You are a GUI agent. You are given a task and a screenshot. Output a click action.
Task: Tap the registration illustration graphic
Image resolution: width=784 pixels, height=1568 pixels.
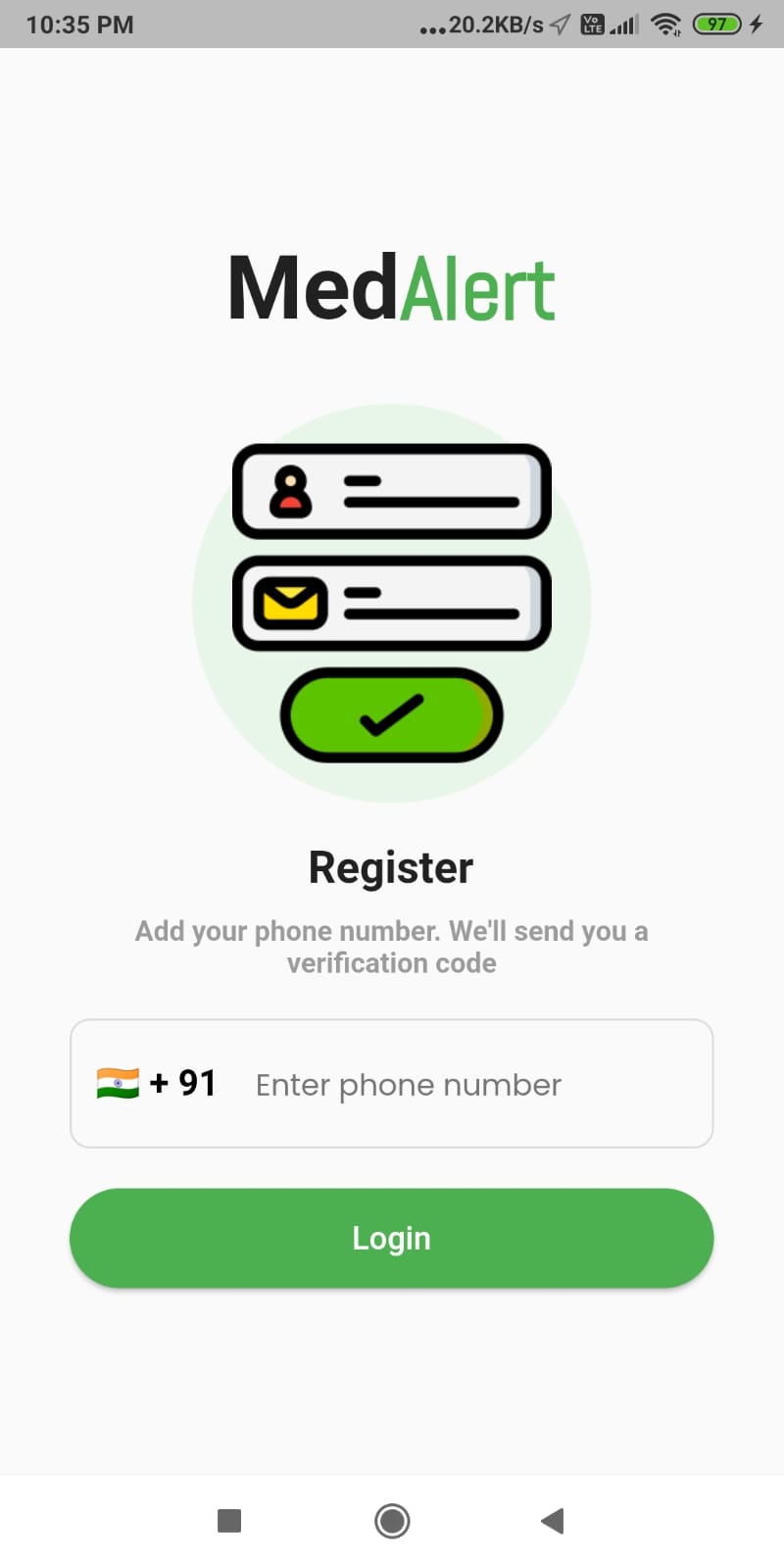pos(391,603)
